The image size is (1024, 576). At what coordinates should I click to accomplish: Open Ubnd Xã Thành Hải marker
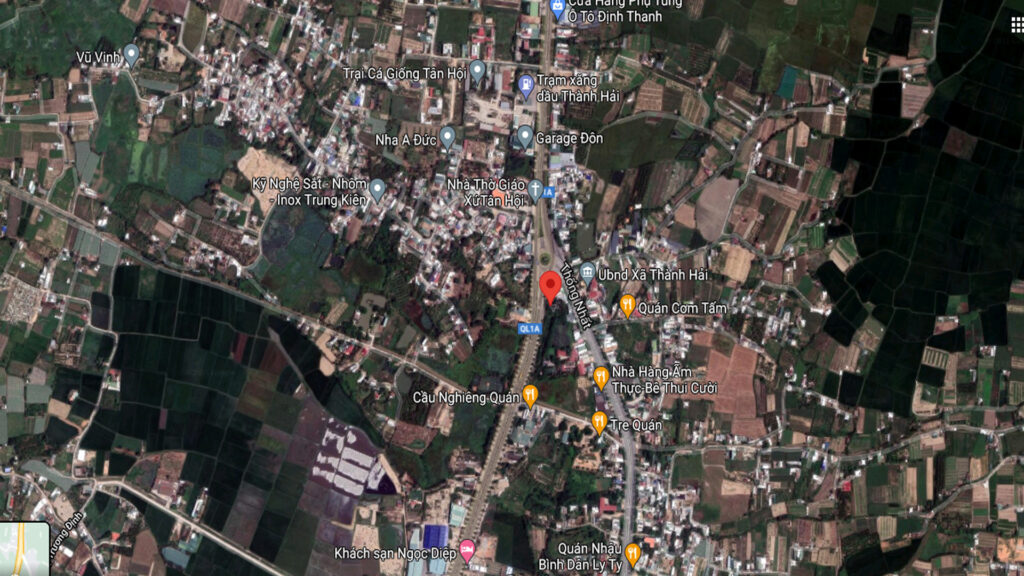[588, 272]
